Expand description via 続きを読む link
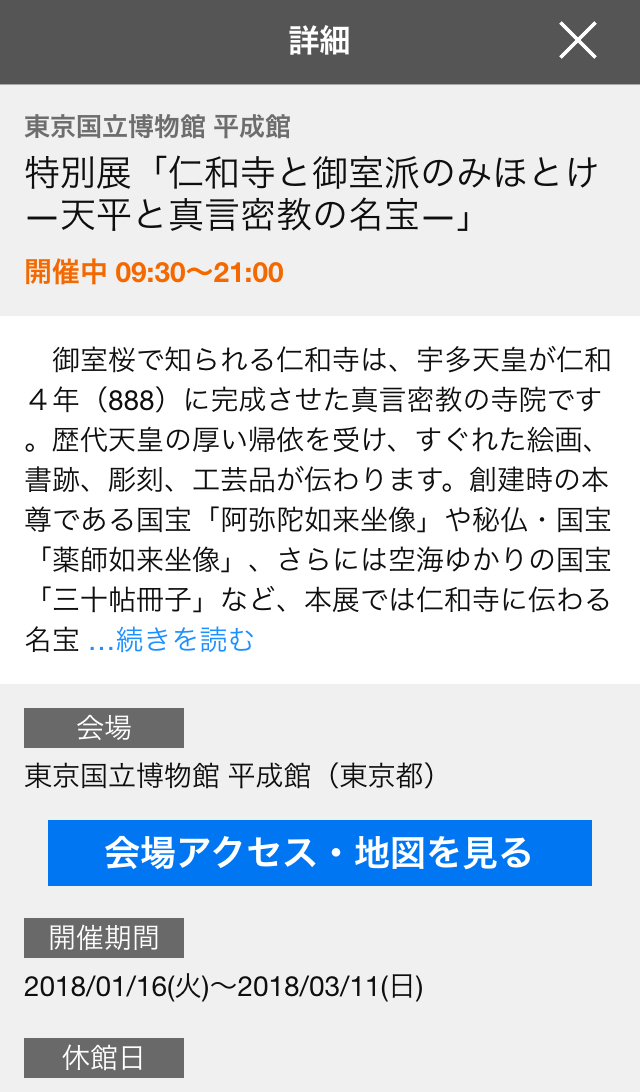The width and height of the screenshot is (640, 1092). 172,640
